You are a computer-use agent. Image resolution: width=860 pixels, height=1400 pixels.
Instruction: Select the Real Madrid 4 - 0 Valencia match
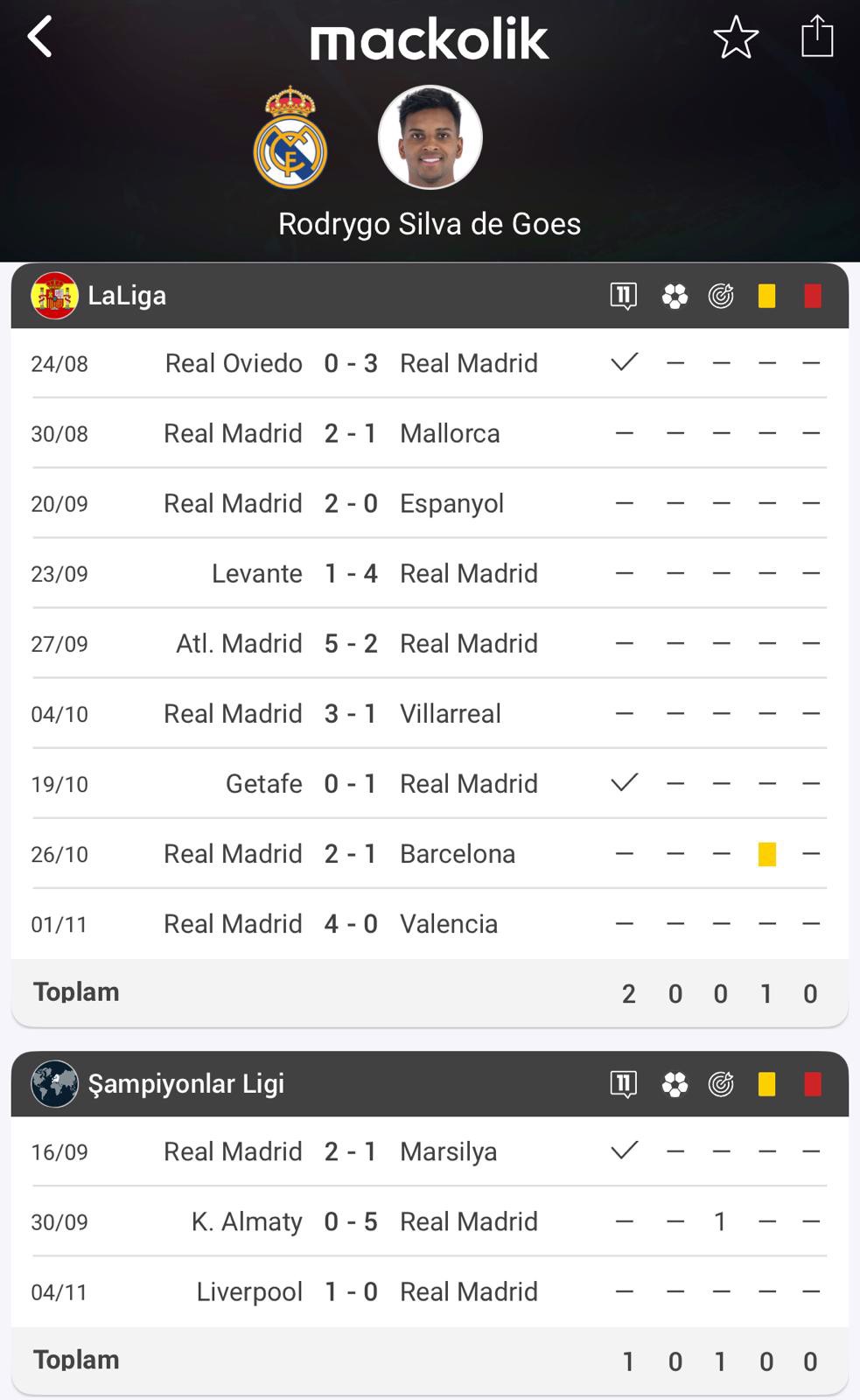click(x=351, y=923)
